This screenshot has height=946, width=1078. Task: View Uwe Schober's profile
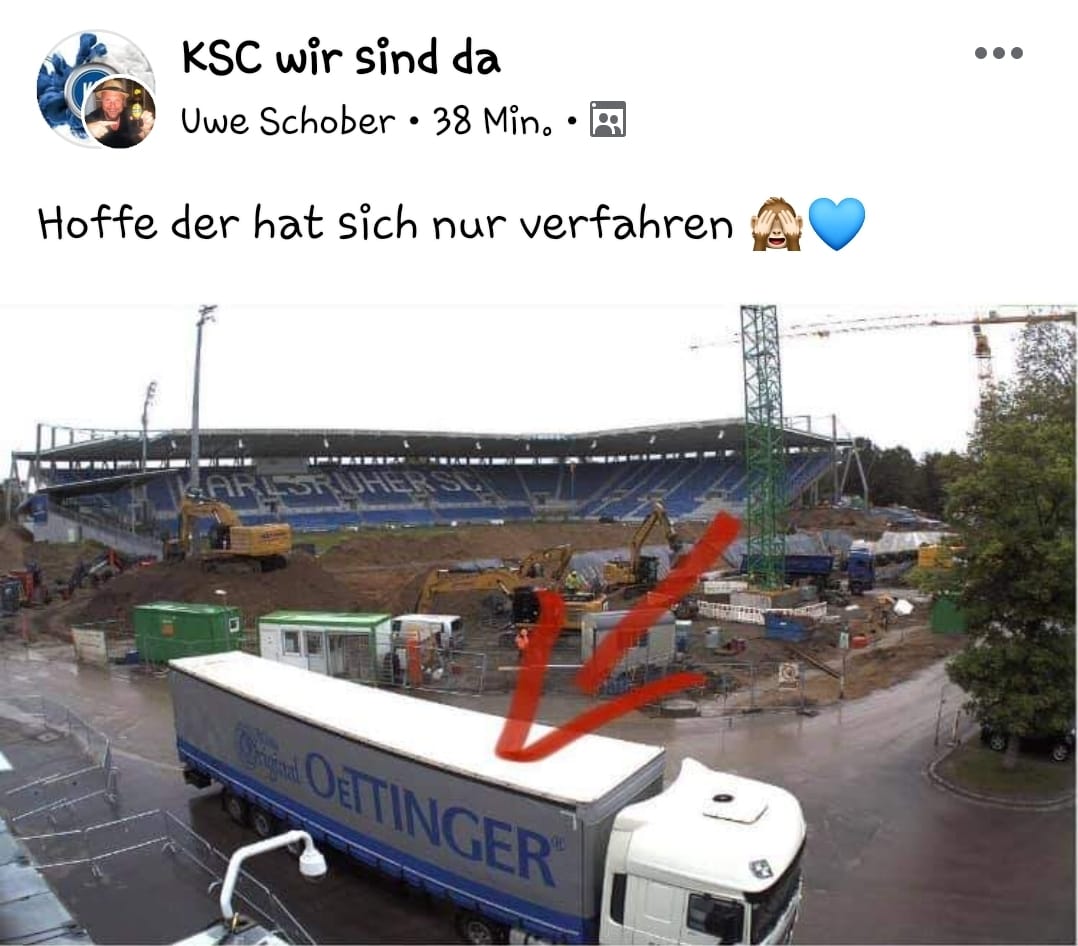288,122
